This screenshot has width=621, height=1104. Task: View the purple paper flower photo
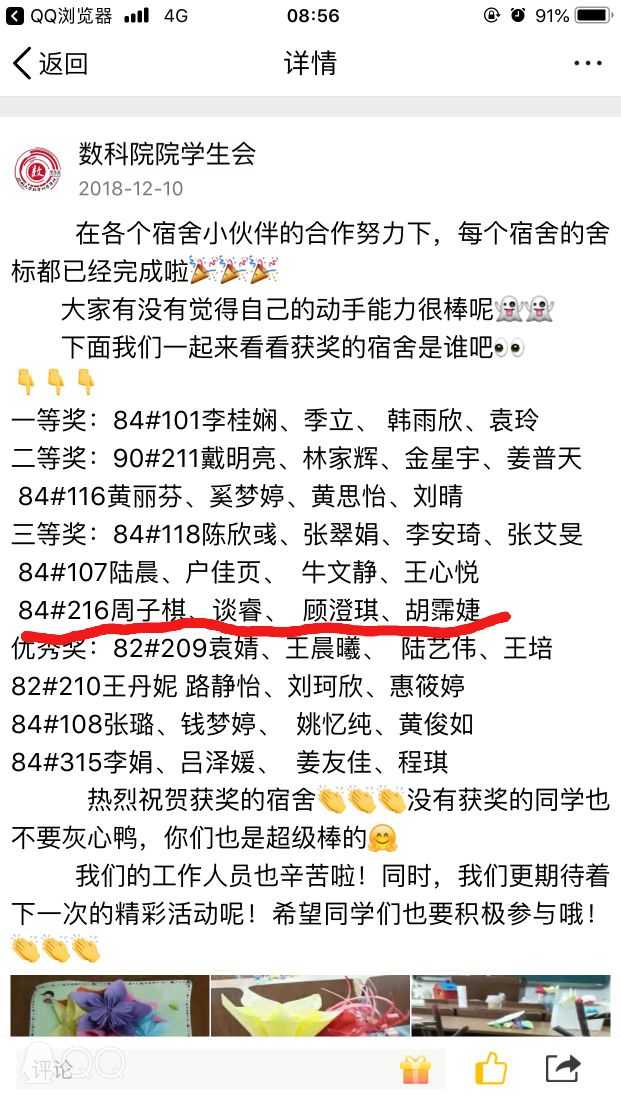(110, 1006)
